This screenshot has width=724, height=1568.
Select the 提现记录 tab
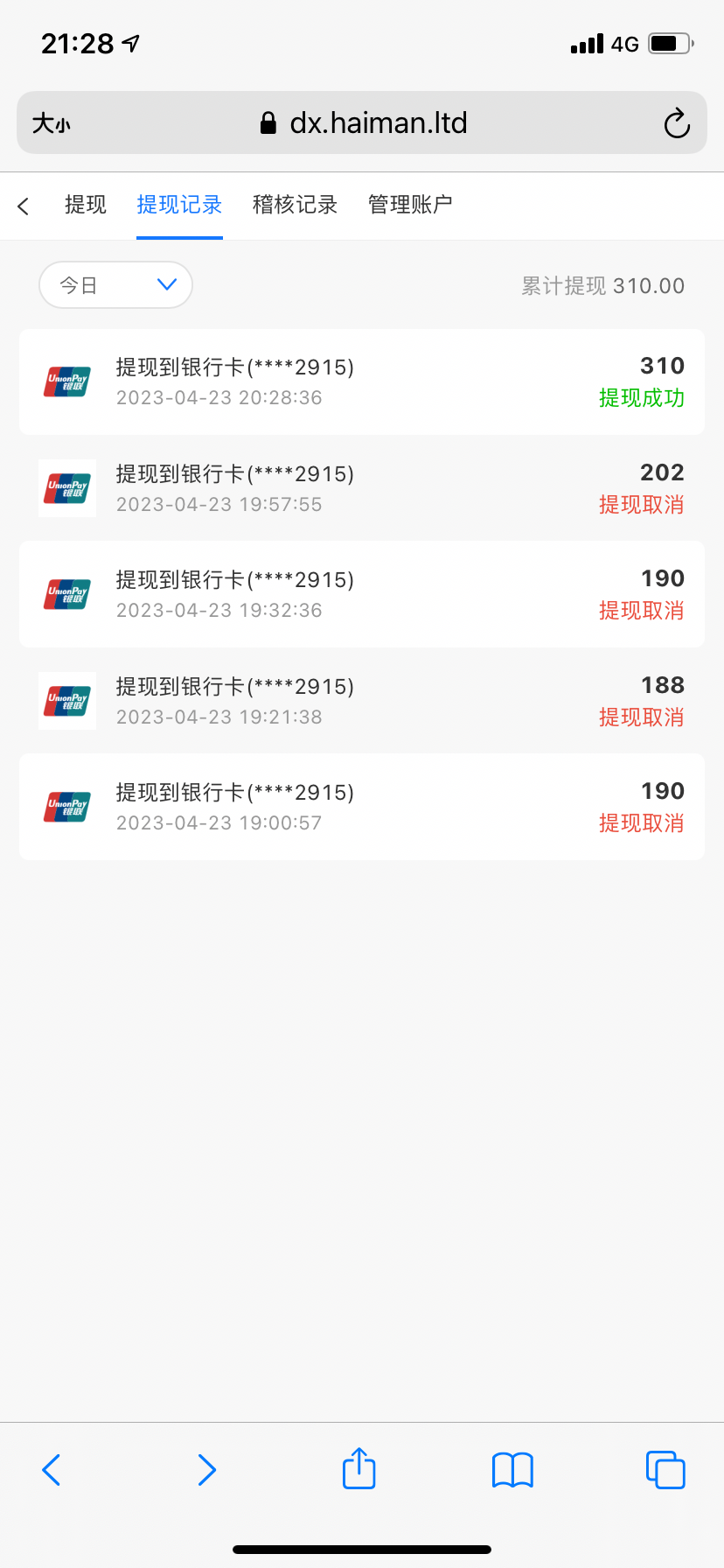[179, 205]
